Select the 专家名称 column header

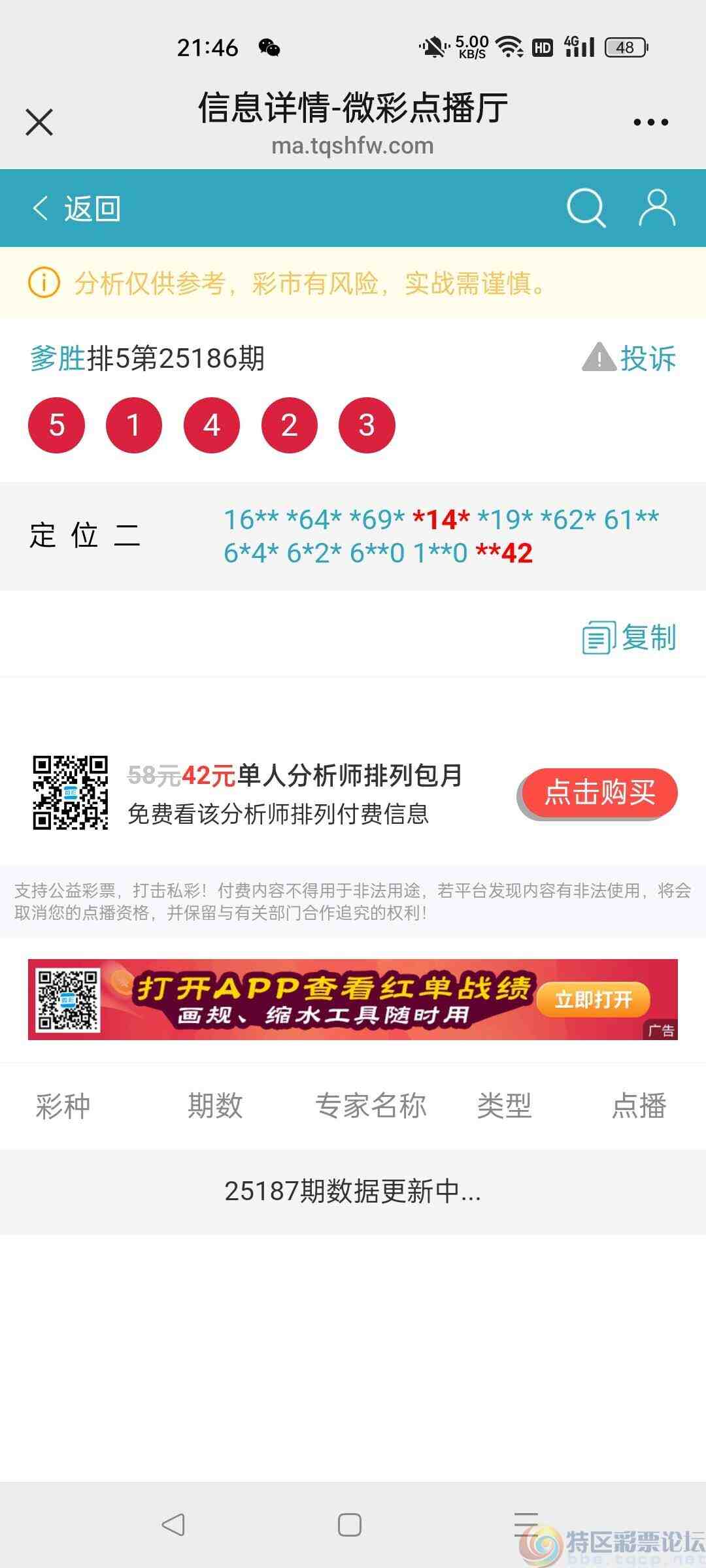(370, 1105)
